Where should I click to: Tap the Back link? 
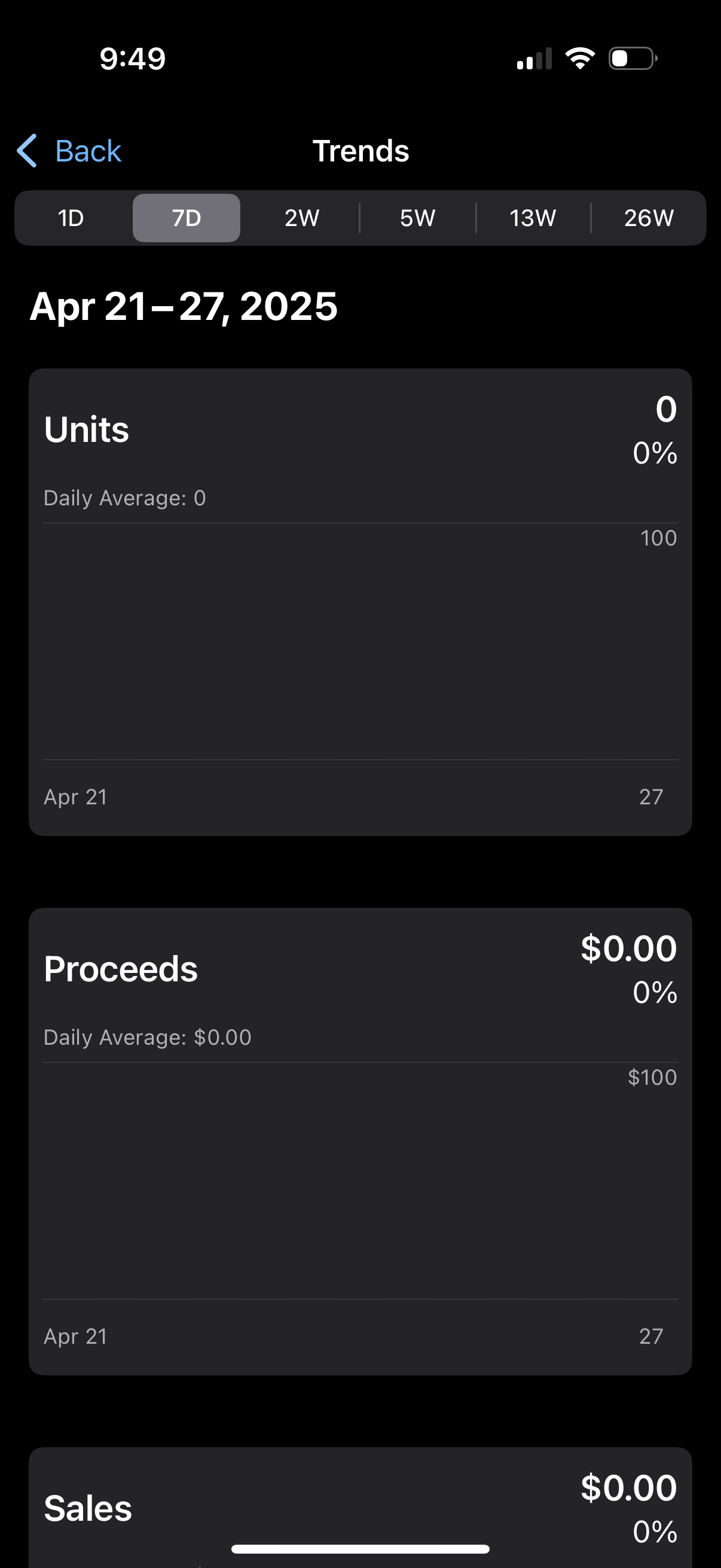tap(88, 150)
